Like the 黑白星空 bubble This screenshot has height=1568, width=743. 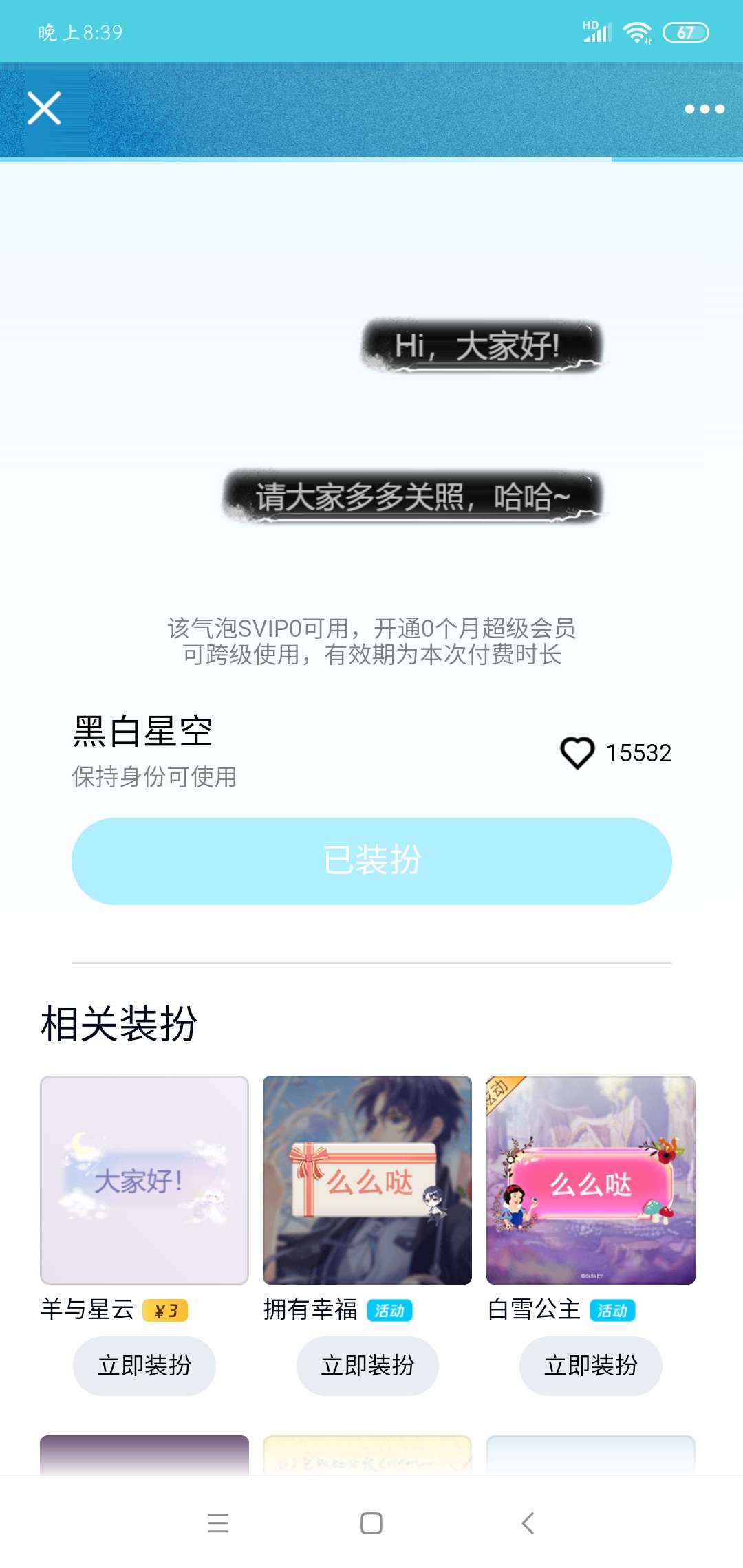click(x=577, y=752)
